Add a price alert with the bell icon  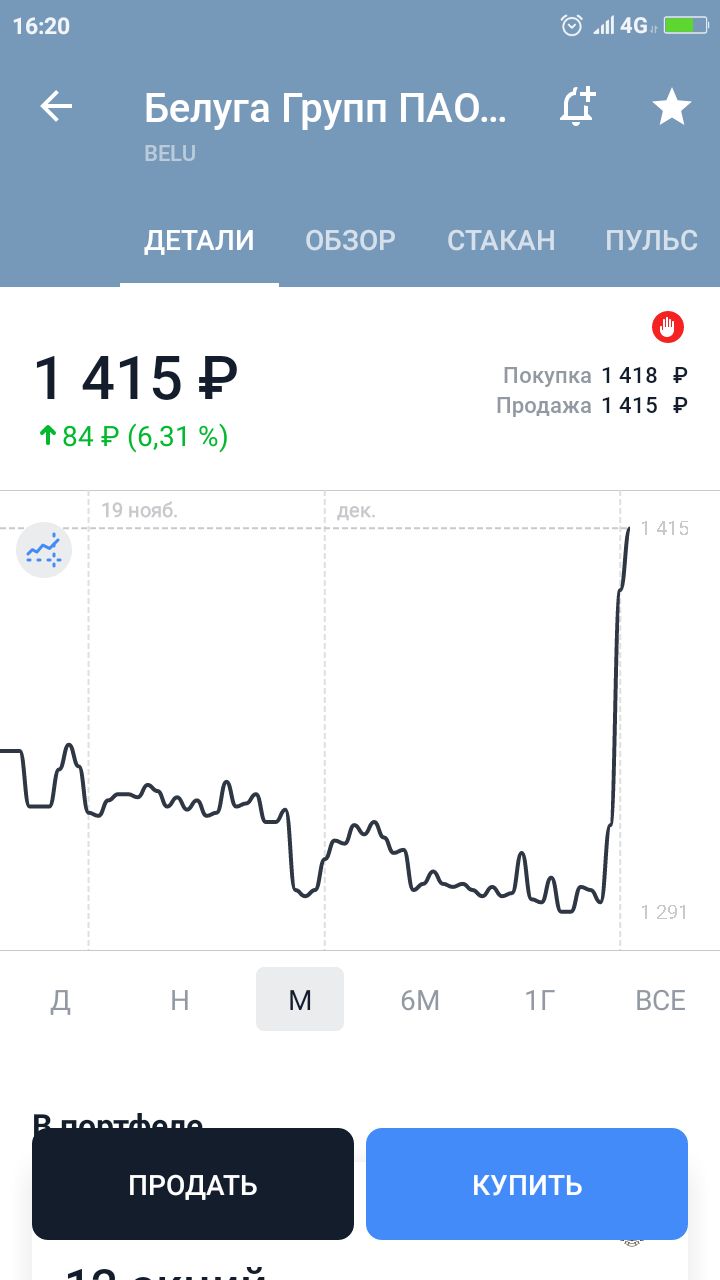[577, 107]
